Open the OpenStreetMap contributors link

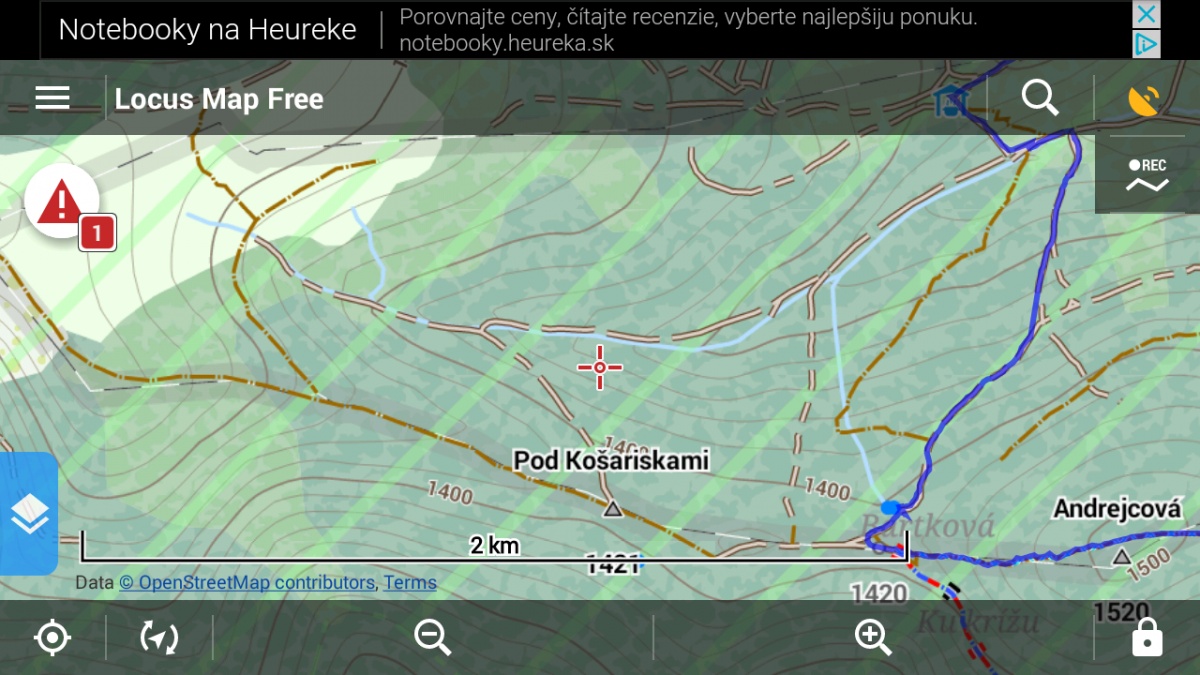(247, 582)
